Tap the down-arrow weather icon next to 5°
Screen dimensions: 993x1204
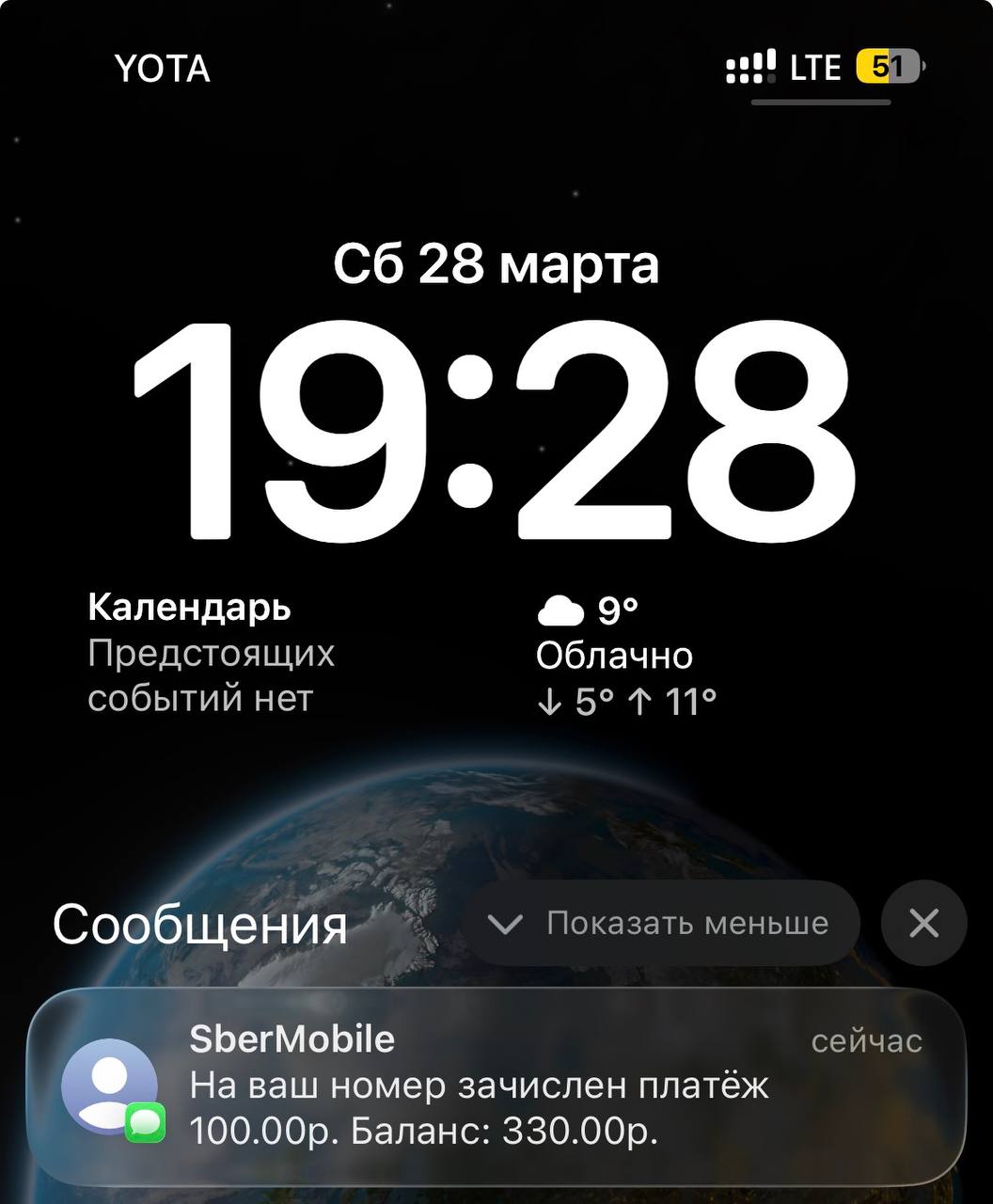click(549, 699)
